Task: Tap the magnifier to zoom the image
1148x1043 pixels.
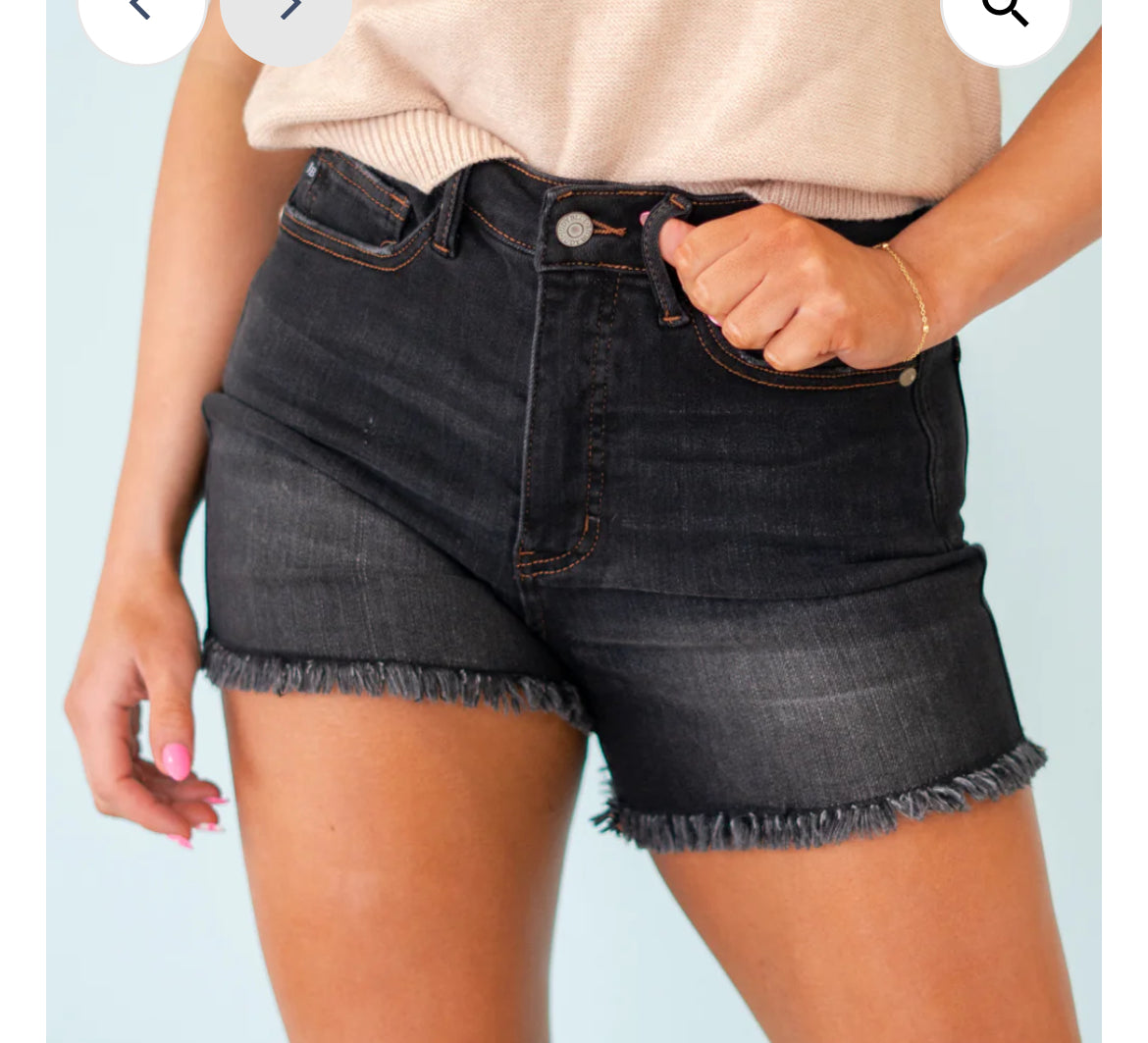Action: 1005,14
